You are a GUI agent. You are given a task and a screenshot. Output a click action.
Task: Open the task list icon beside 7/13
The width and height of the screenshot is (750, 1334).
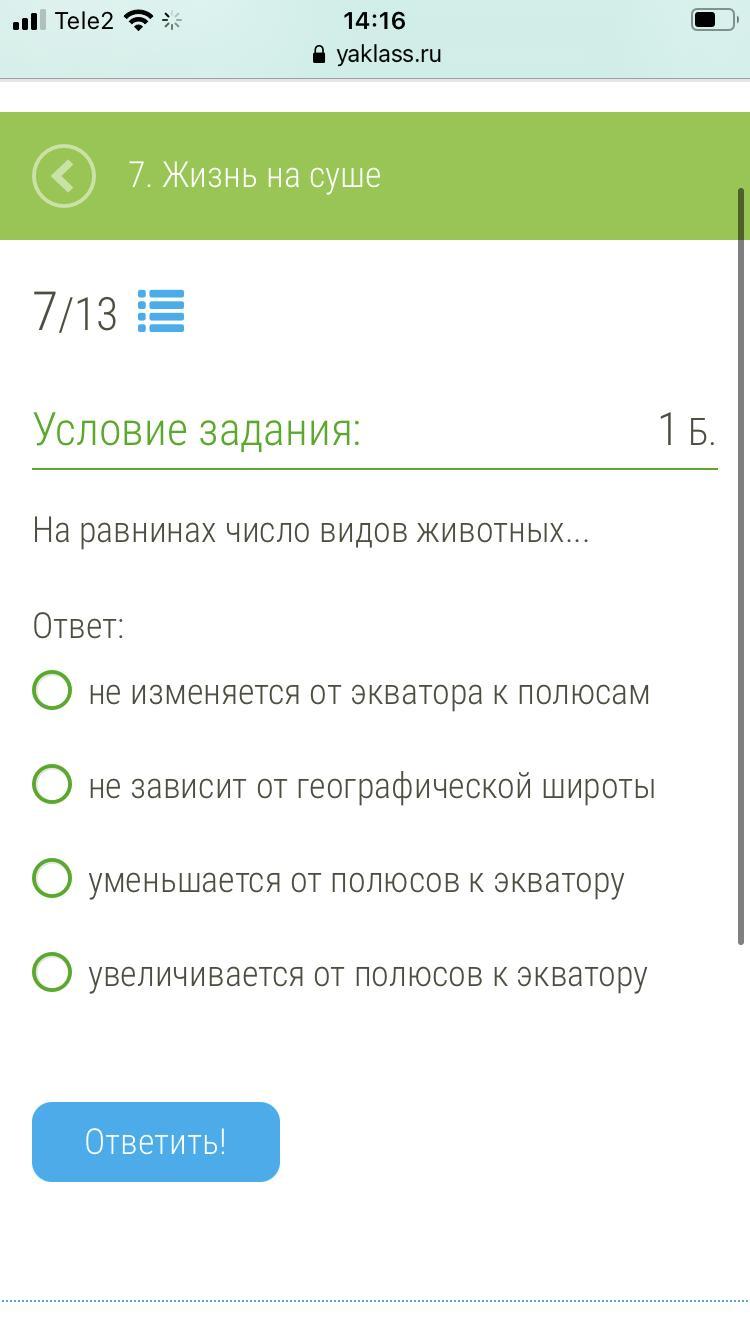pyautogui.click(x=161, y=311)
